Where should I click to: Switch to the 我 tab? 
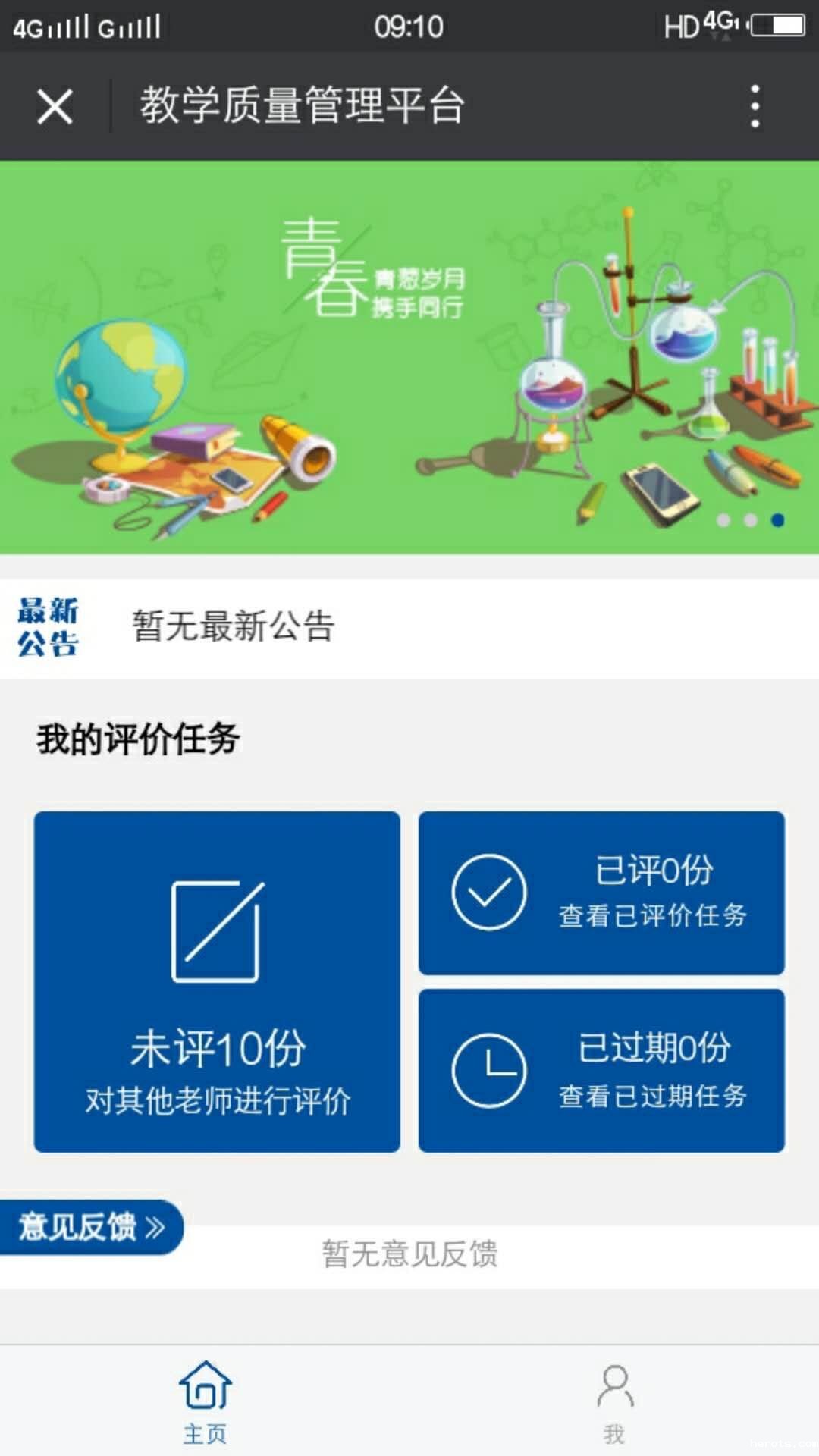click(614, 1401)
